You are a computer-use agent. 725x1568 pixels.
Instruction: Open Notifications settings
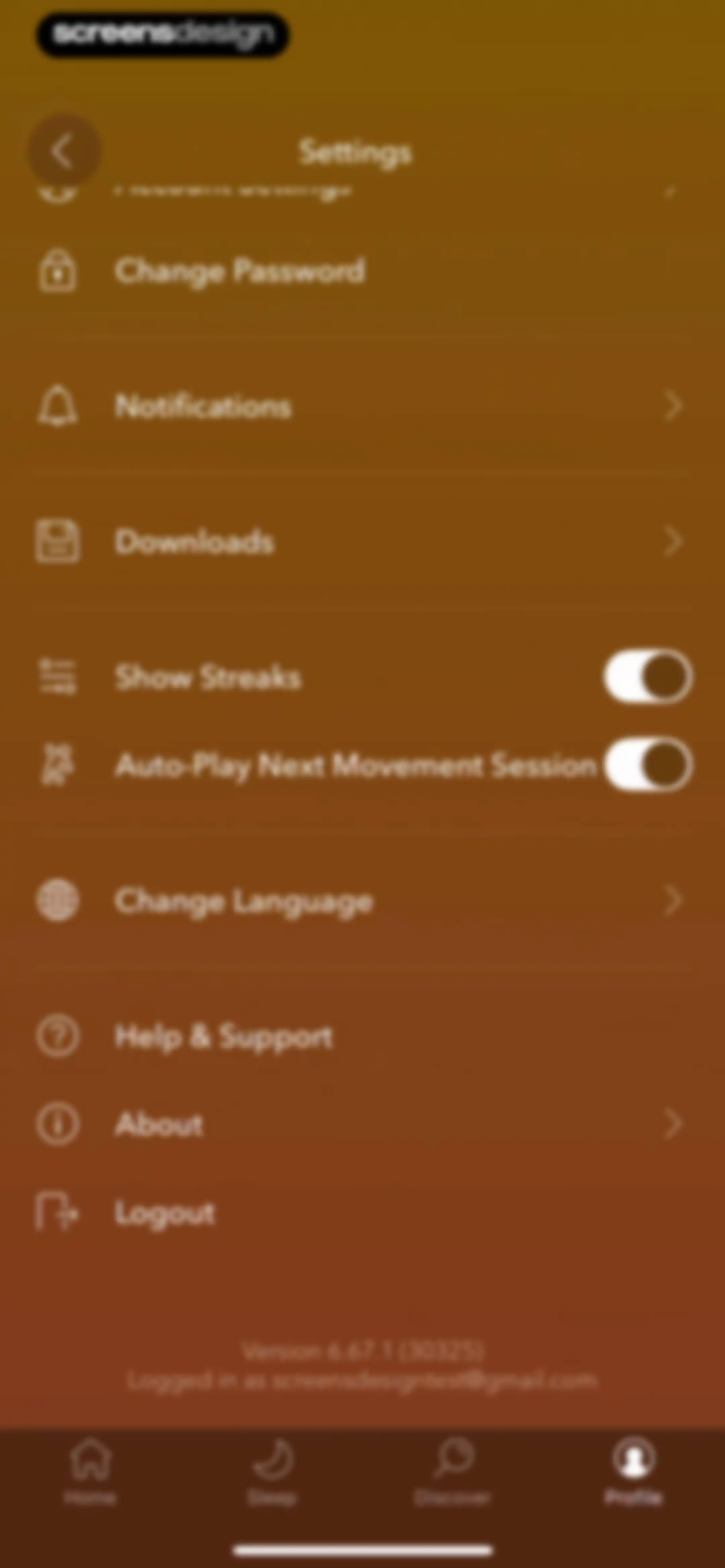coord(362,406)
